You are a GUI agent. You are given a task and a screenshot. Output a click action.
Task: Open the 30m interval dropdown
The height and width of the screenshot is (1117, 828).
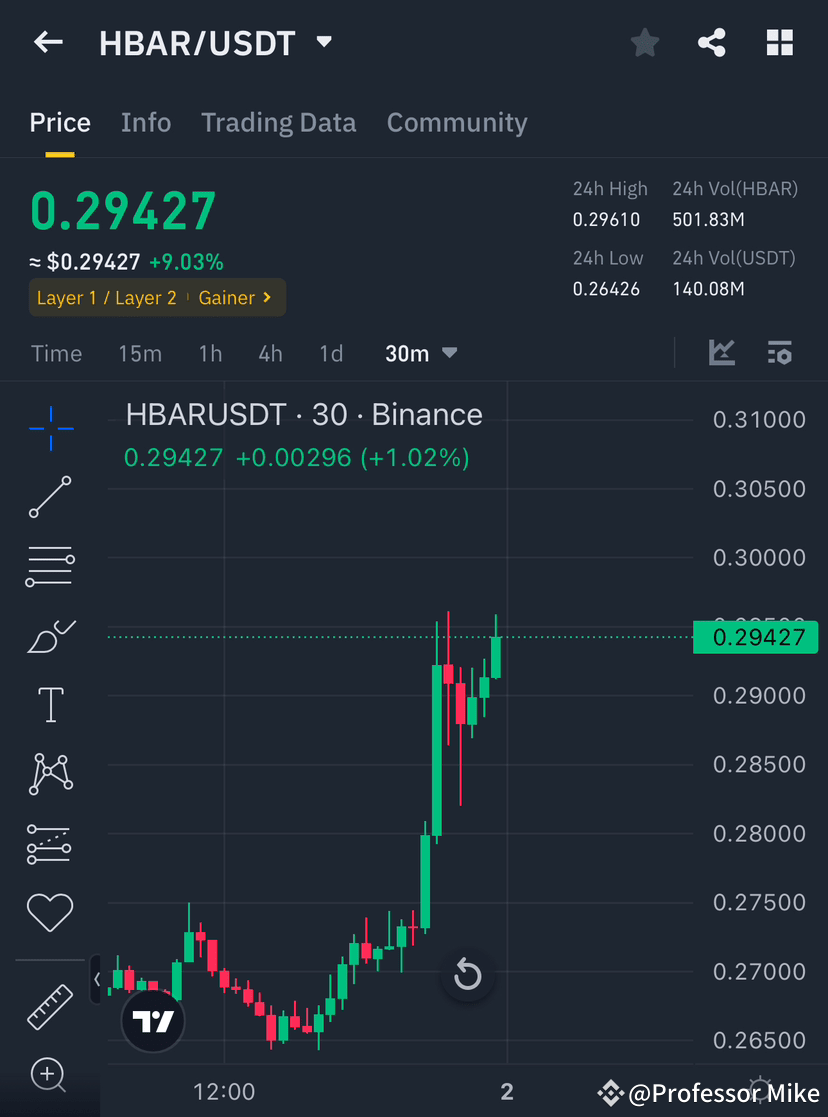pyautogui.click(x=421, y=353)
